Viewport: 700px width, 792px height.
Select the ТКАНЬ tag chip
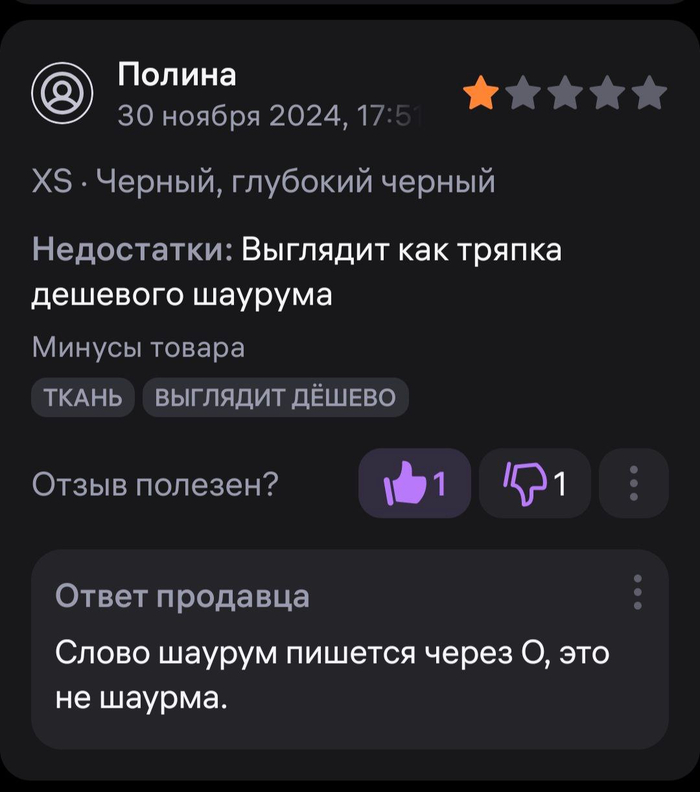tap(83, 398)
